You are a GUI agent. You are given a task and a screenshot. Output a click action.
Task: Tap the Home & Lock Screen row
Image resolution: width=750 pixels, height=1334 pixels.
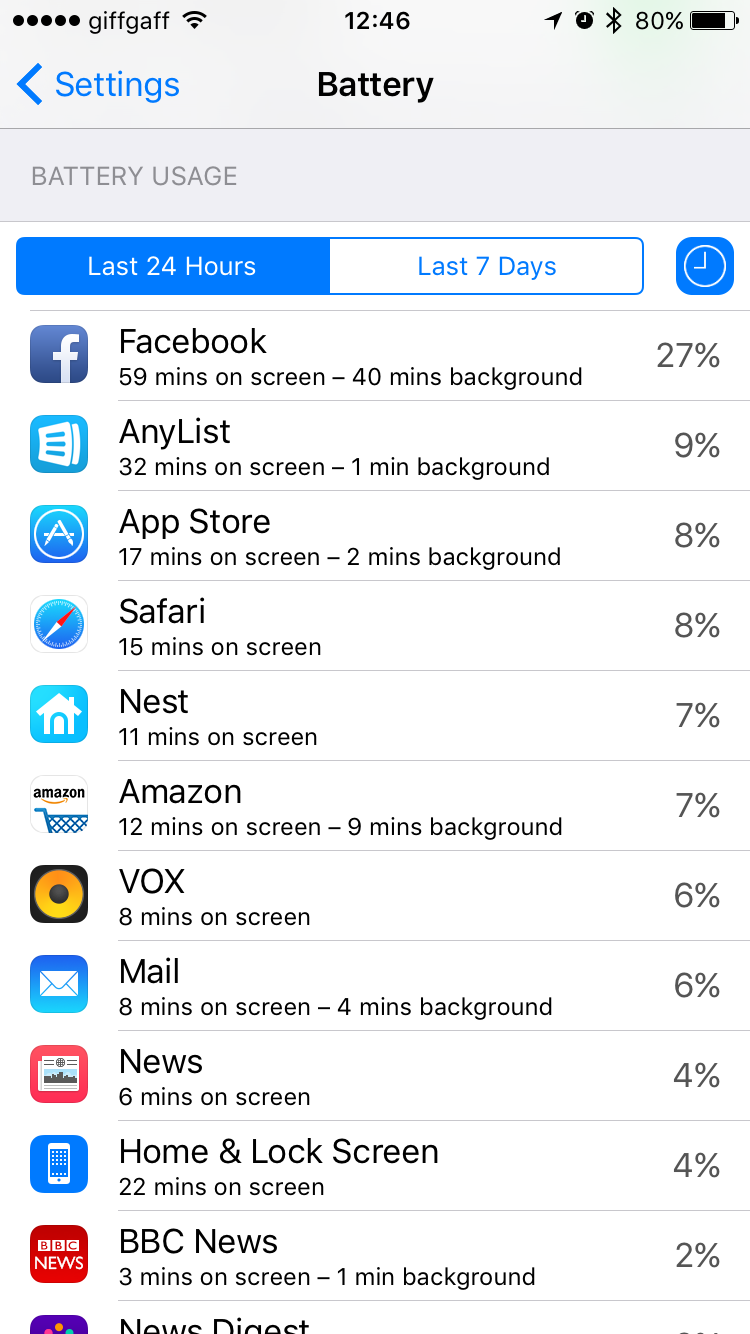[375, 1166]
